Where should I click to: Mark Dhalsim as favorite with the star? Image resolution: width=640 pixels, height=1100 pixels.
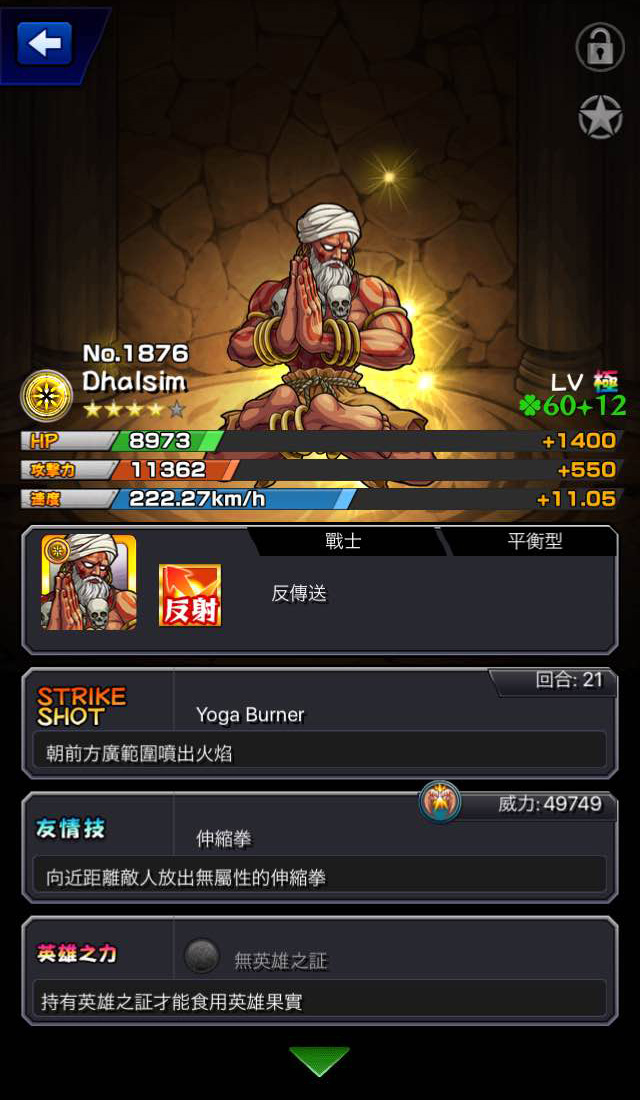point(600,117)
